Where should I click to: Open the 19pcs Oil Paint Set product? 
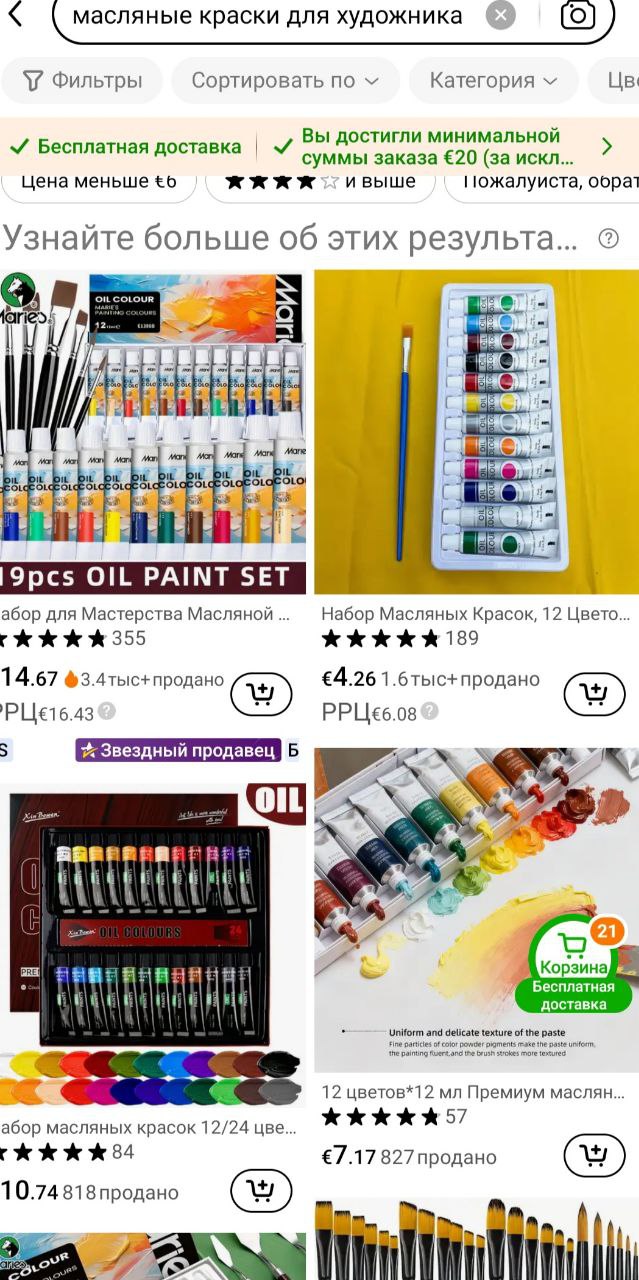click(152, 432)
